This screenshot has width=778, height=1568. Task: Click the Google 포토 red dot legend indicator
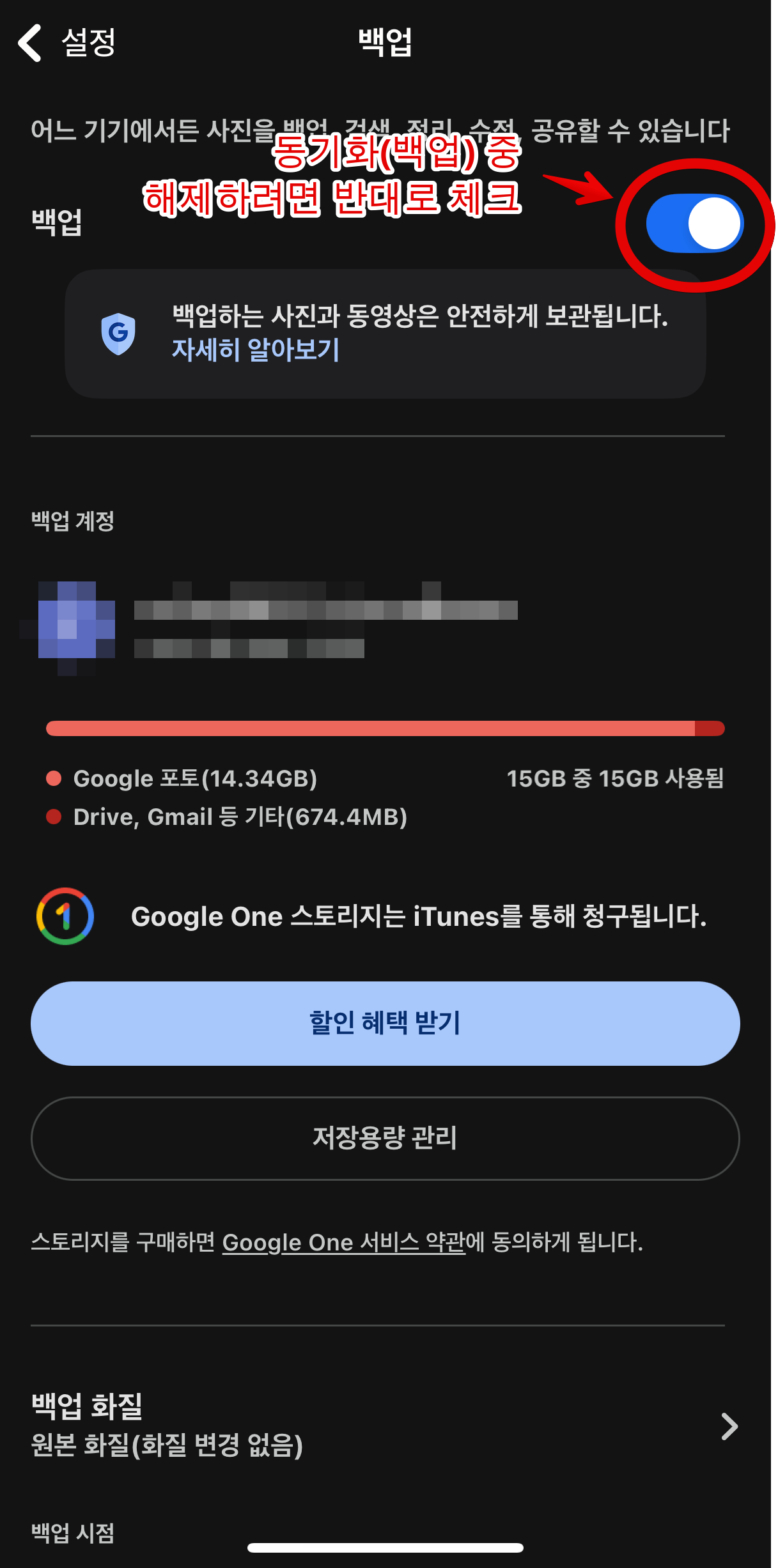tap(54, 777)
